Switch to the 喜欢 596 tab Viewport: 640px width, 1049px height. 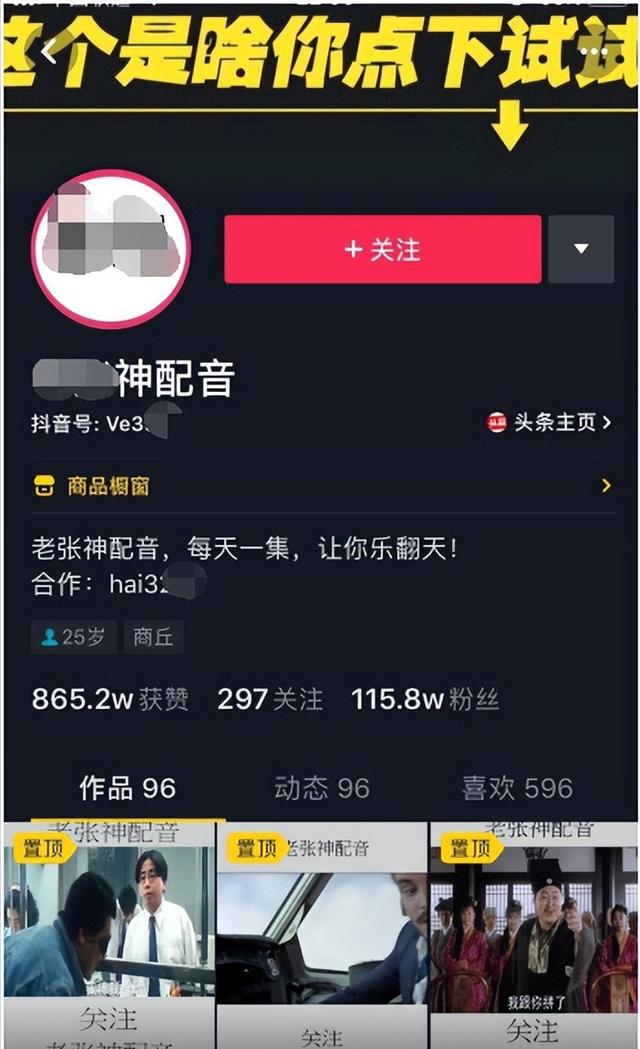coord(517,788)
